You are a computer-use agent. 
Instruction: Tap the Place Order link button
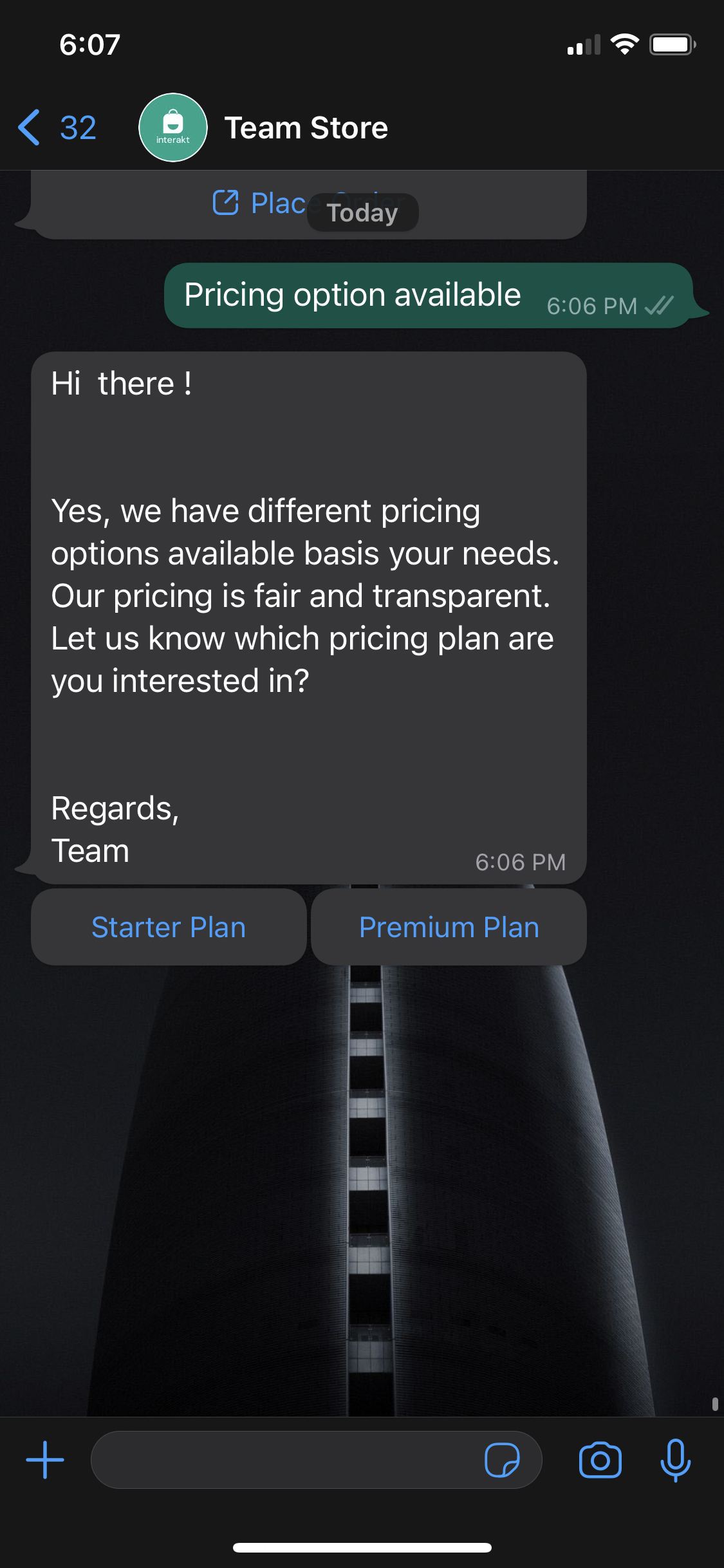point(257,205)
